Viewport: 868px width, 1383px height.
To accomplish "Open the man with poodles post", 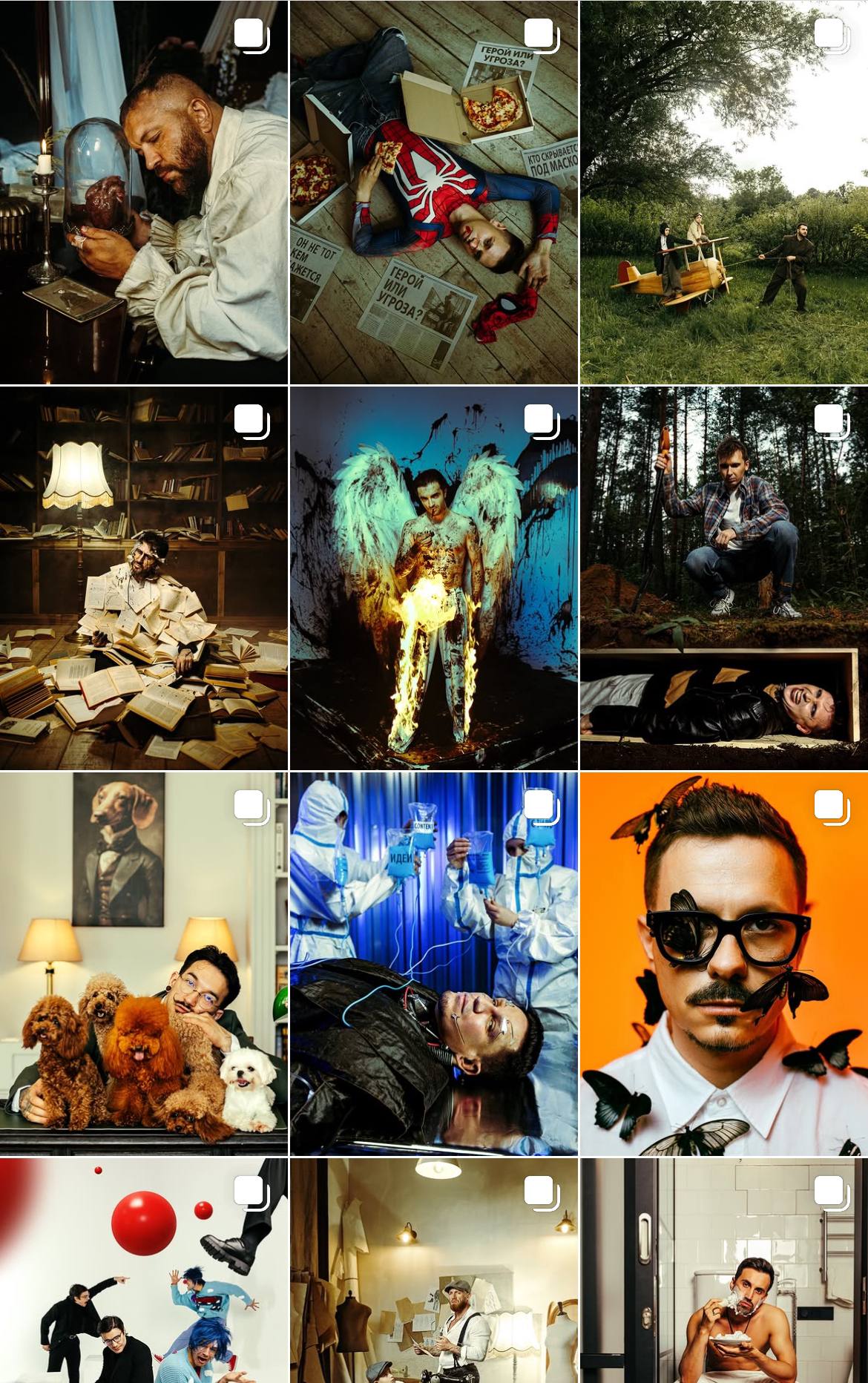I will (x=144, y=964).
